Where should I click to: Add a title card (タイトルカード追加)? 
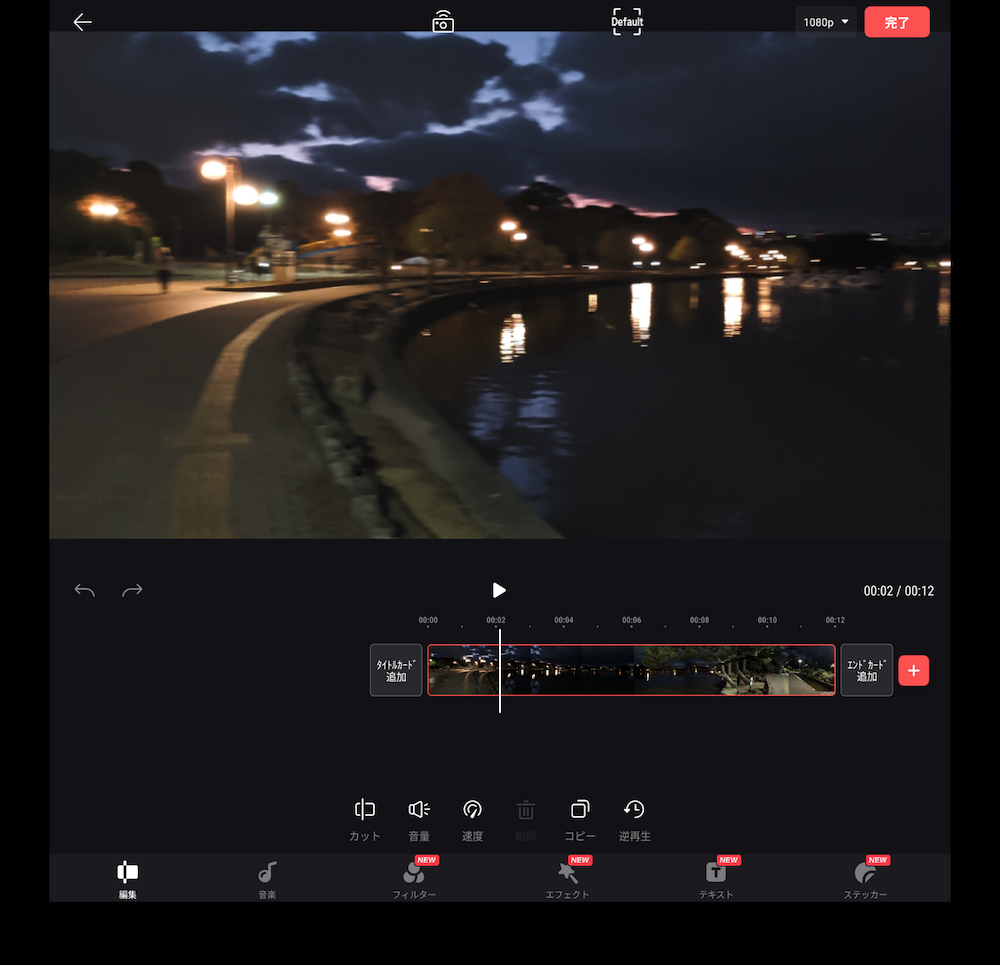point(396,670)
